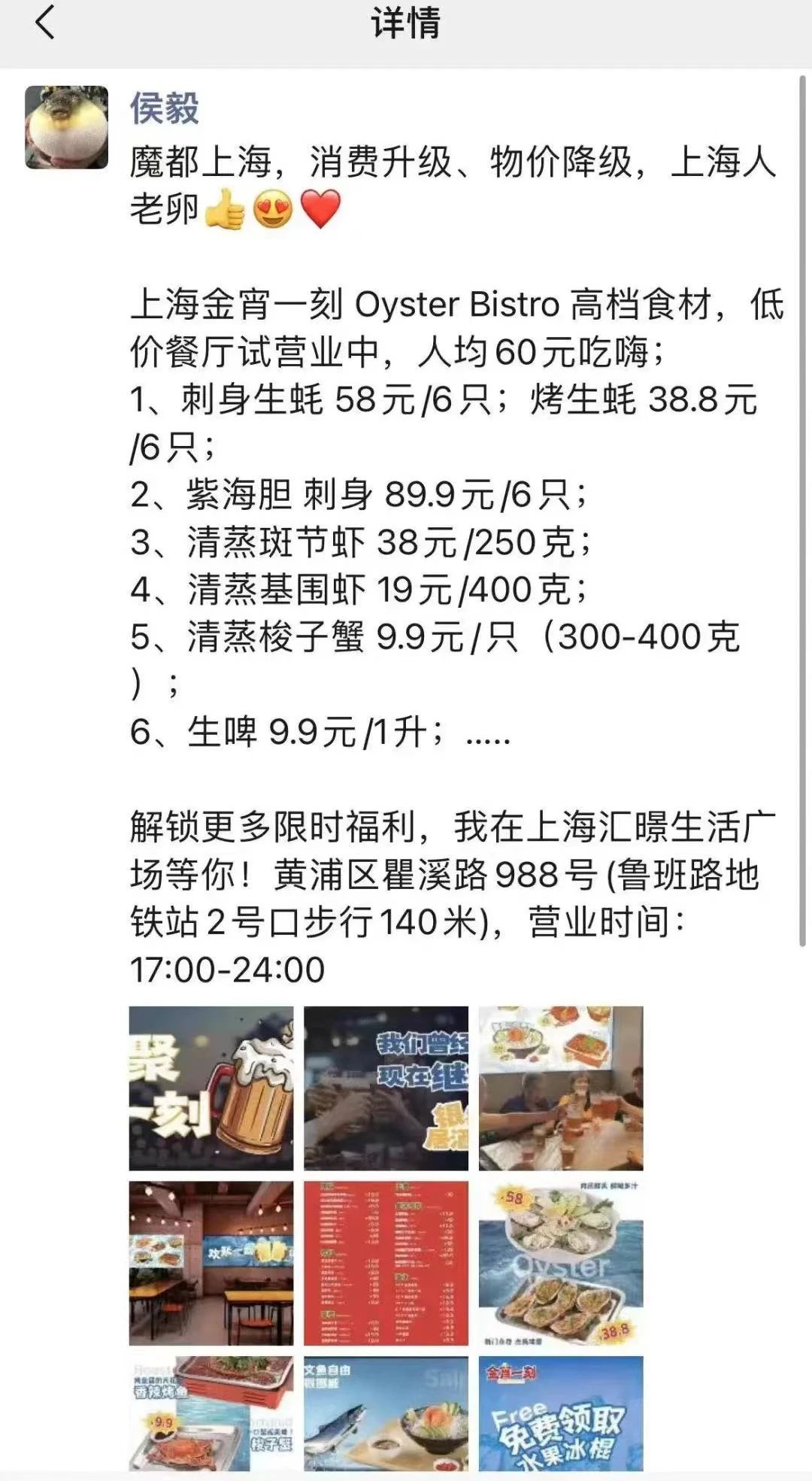
Task: Open the red menu price list image
Action: tap(386, 1263)
